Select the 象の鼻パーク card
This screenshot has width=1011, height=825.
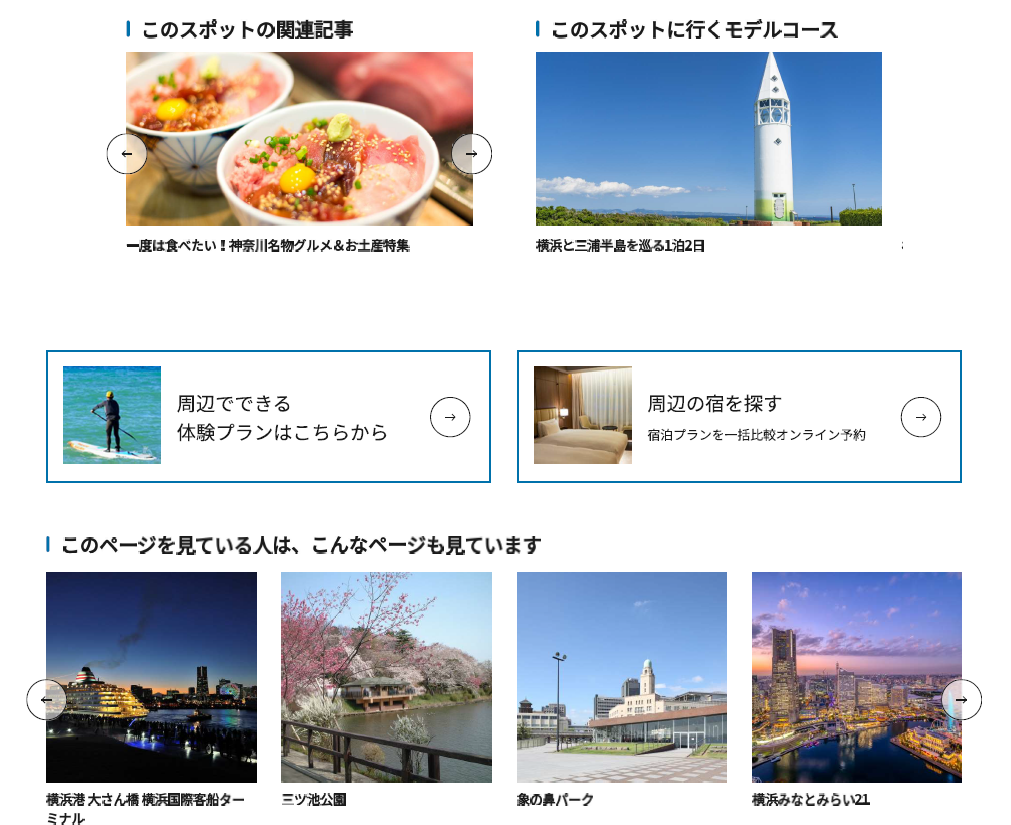pyautogui.click(x=622, y=677)
